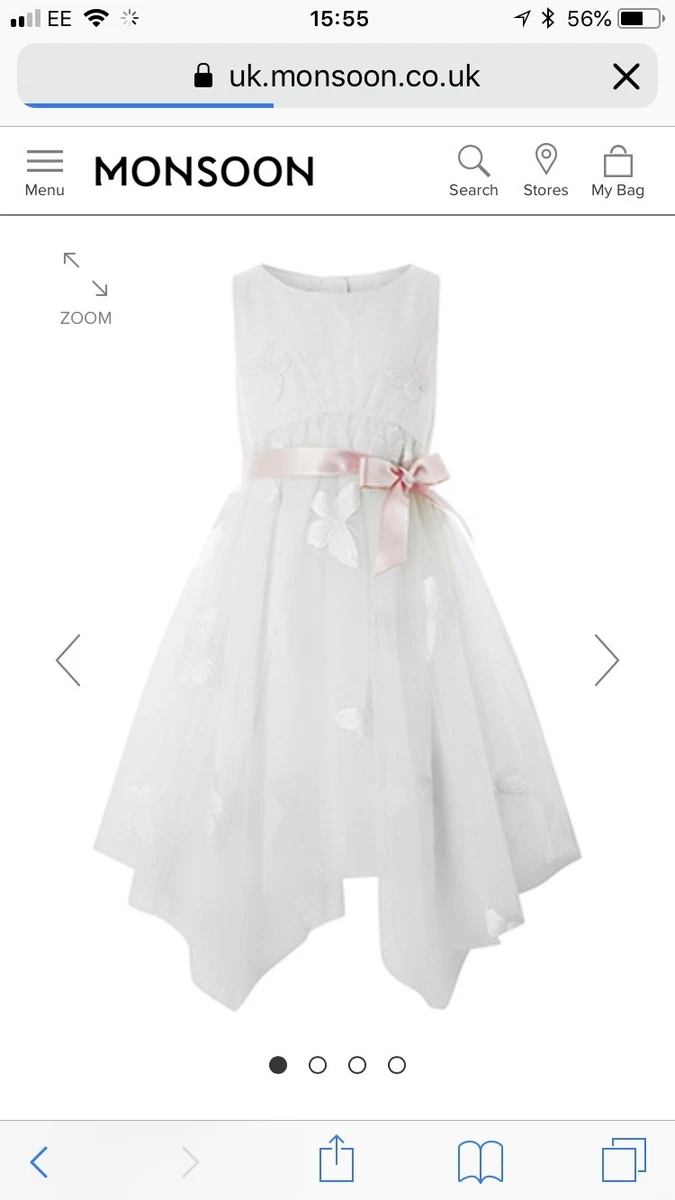Tap the uk.monsoon.co.uk address bar
Viewport: 675px width, 1200px height.
point(338,76)
